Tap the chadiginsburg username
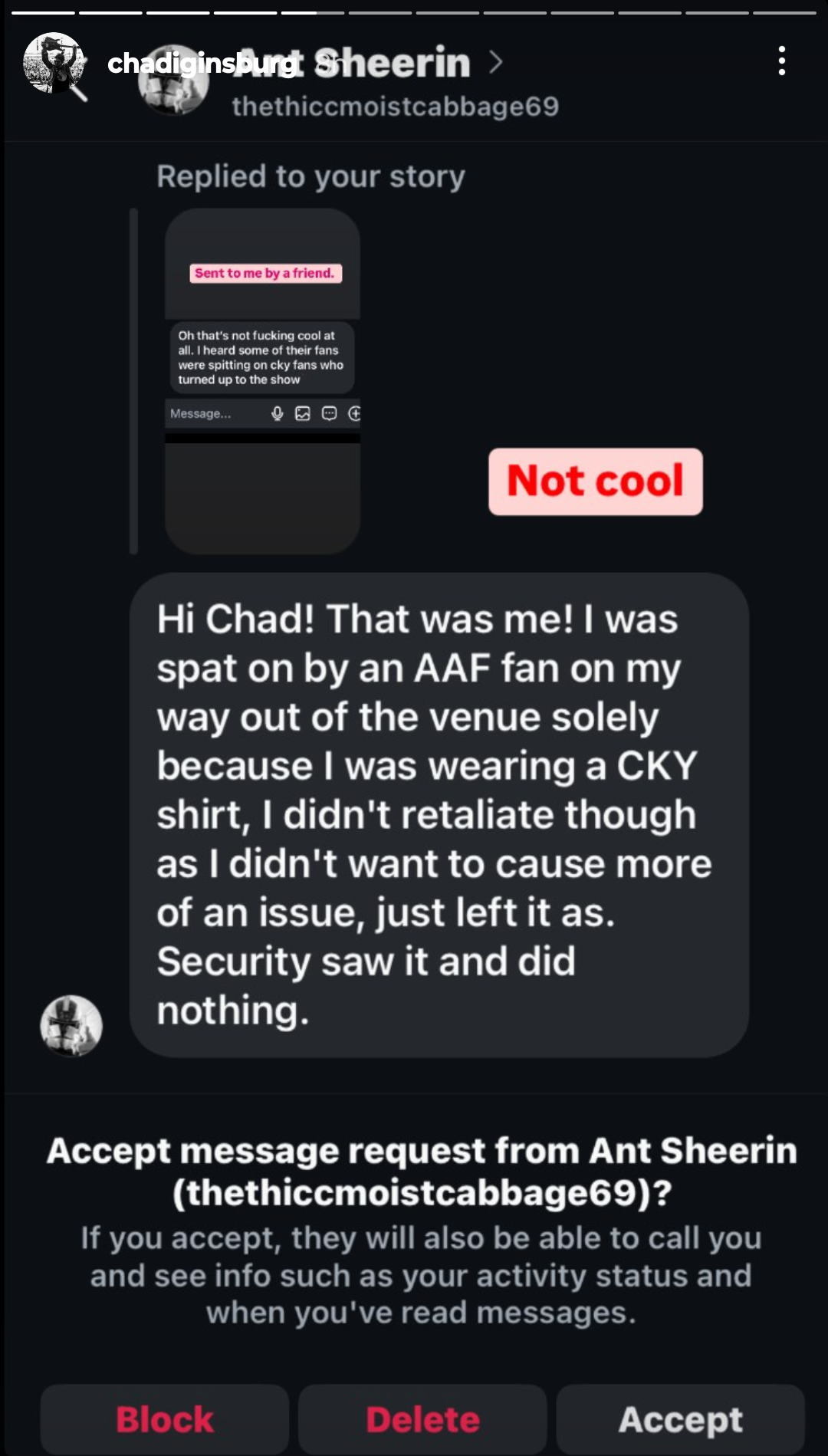 click(202, 64)
